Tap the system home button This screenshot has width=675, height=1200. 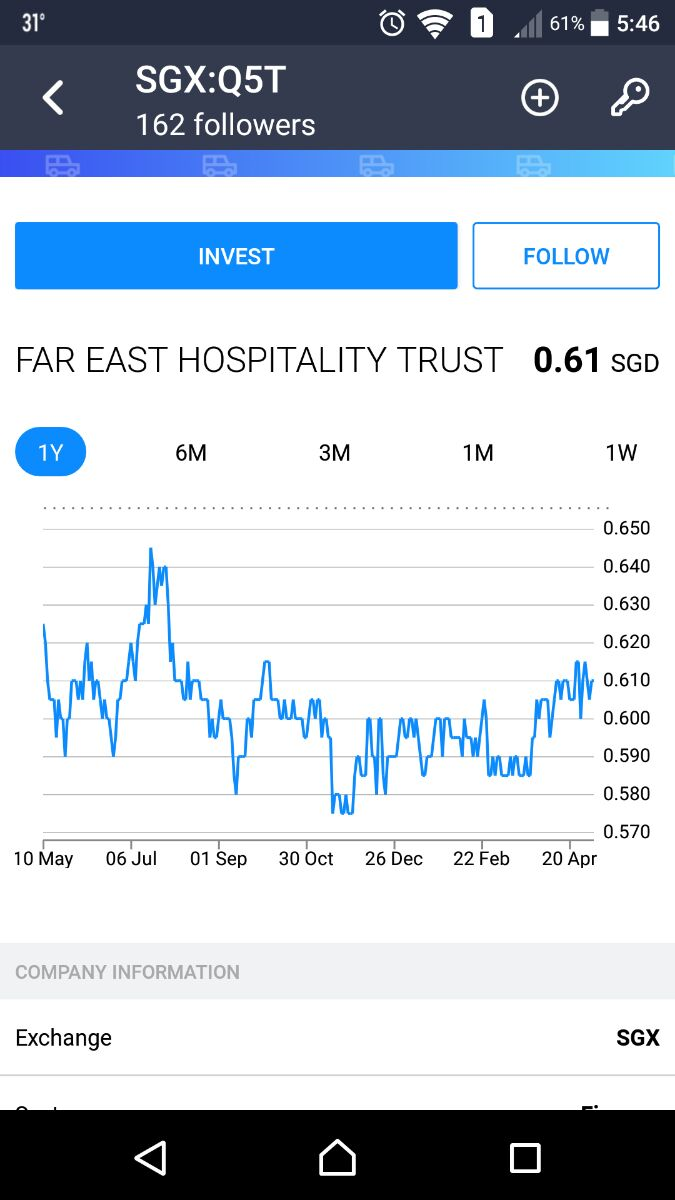[x=337, y=1157]
